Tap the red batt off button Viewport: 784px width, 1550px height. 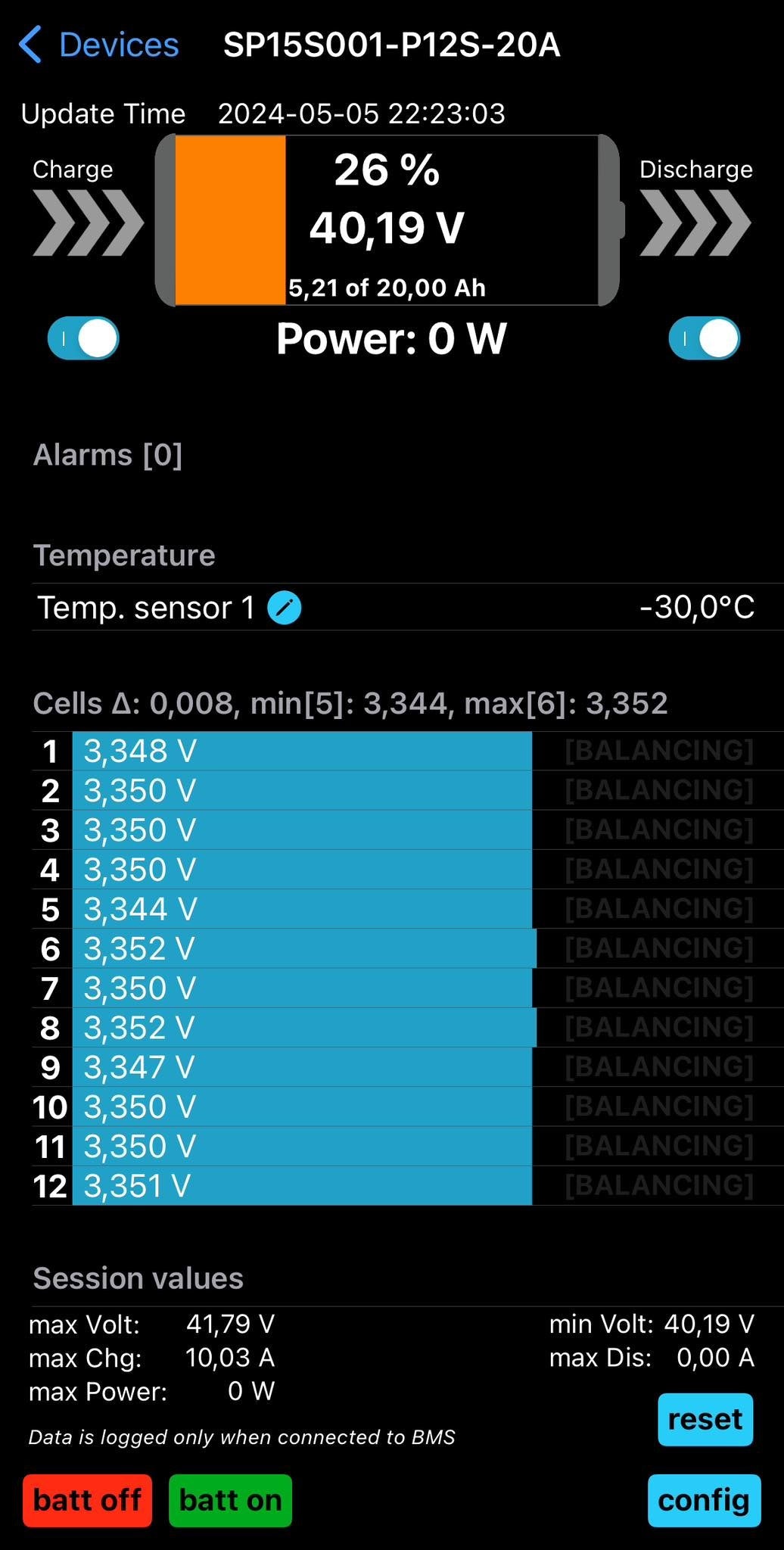[x=87, y=1500]
